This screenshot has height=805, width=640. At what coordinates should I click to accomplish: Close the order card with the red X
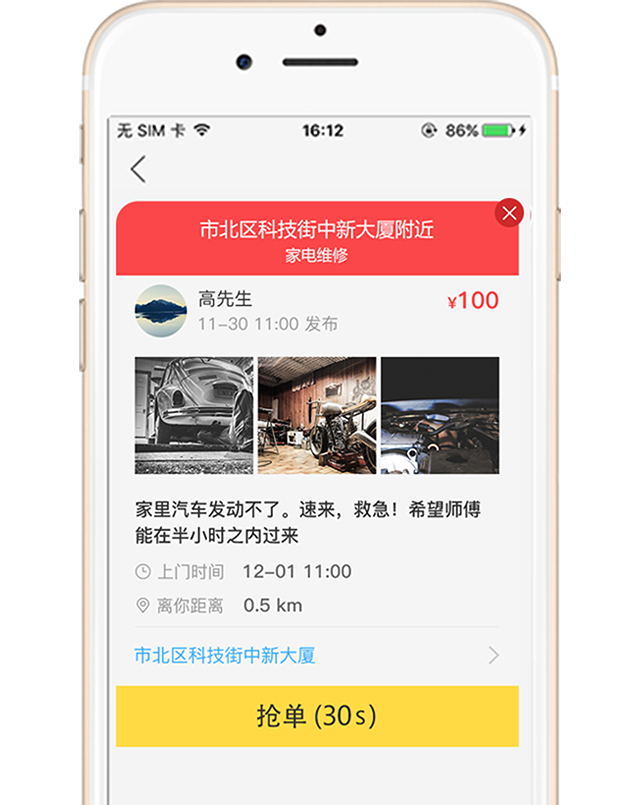[x=509, y=213]
